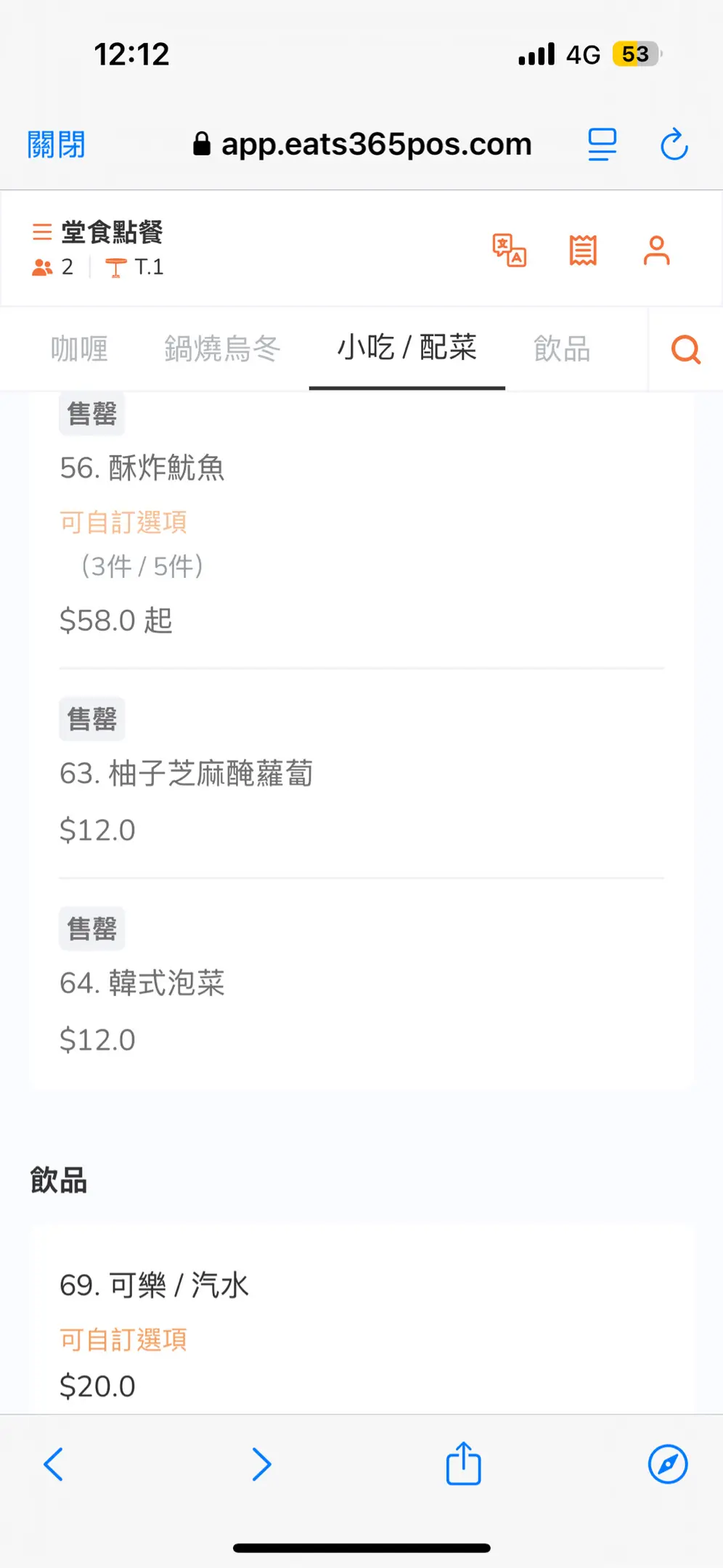The width and height of the screenshot is (723, 1568).
Task: Share this page via share icon
Action: tap(463, 1463)
